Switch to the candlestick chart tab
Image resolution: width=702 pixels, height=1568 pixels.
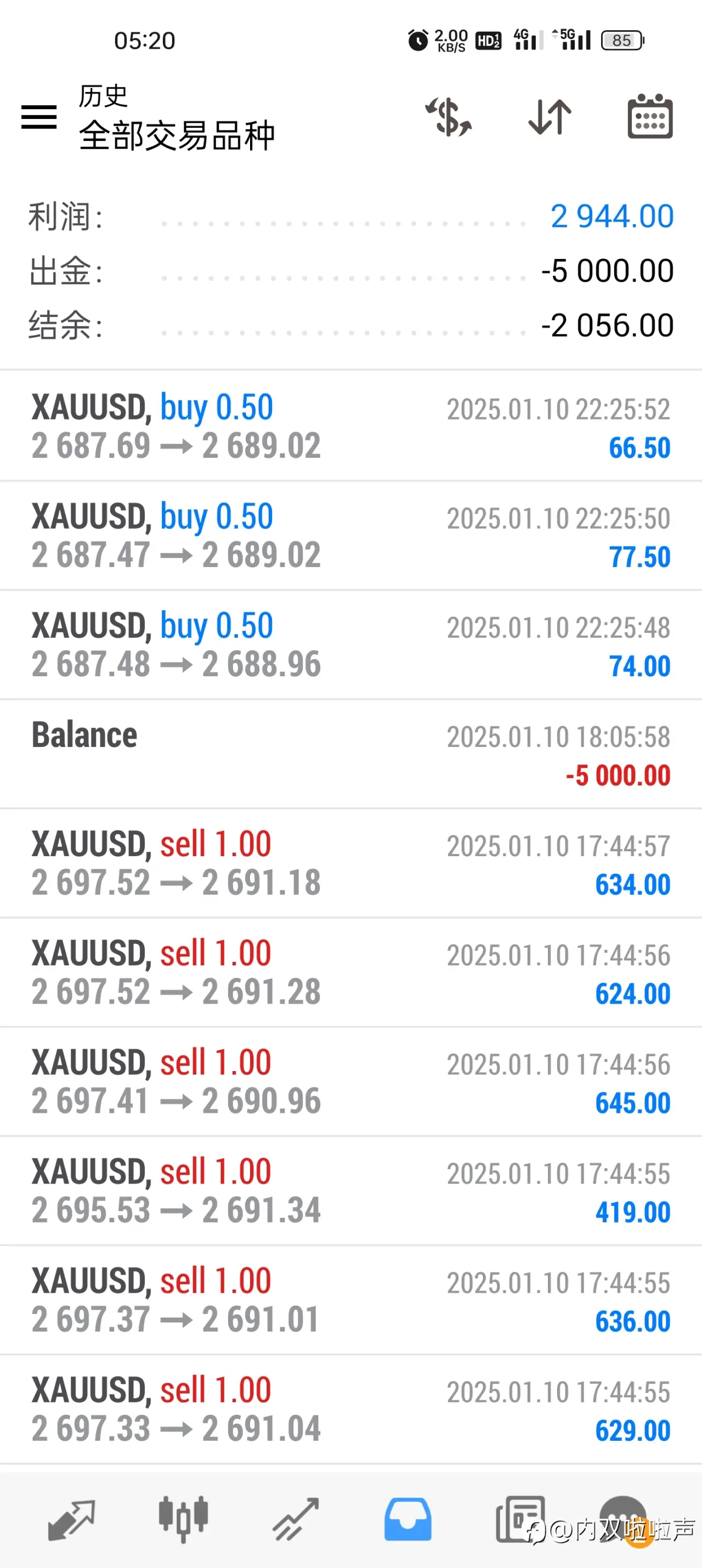183,1519
